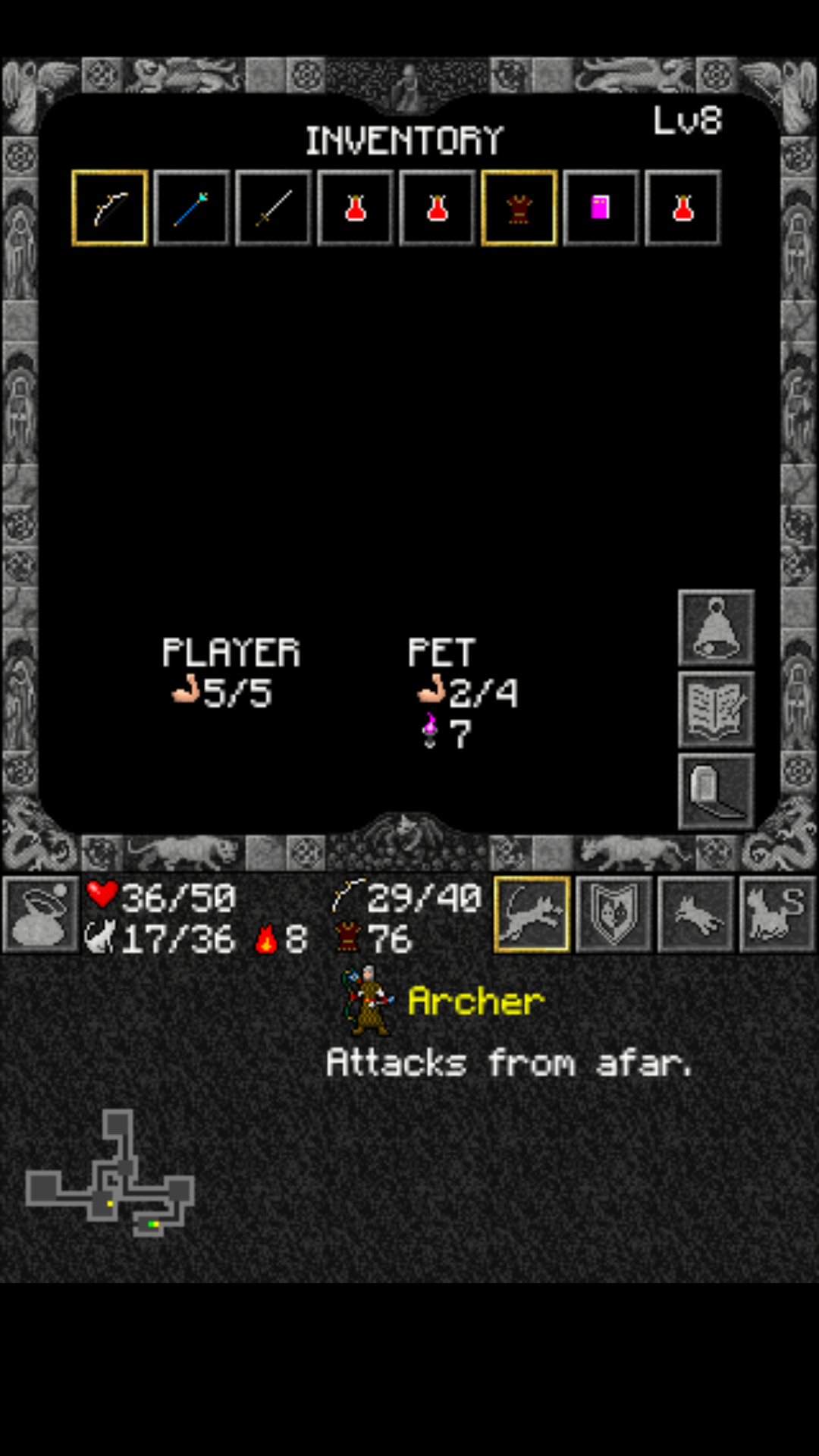Select the sword inventory item
Viewport: 819px width, 1456px height.
click(273, 208)
